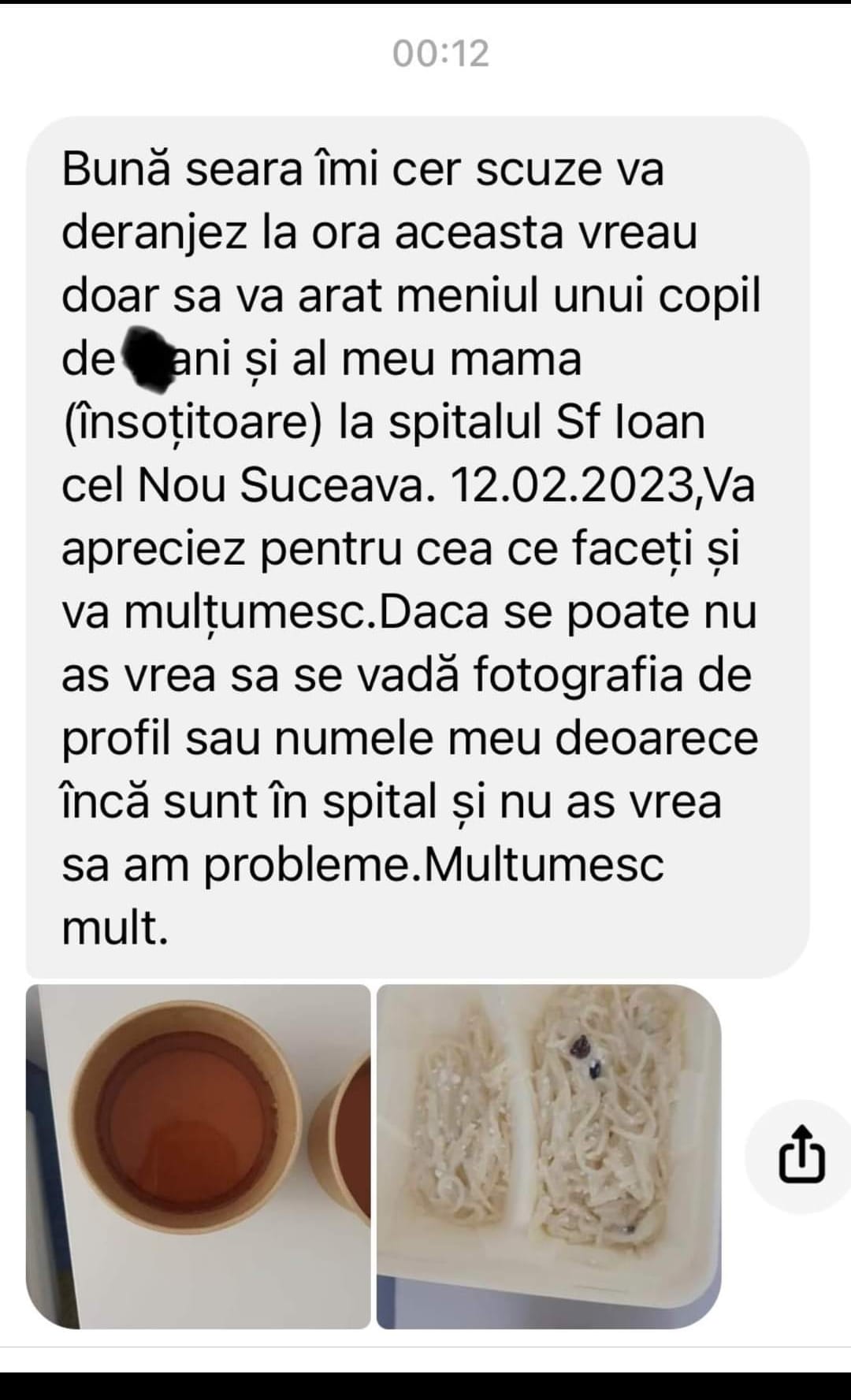
Task: Open the photo of the noodle tray
Action: tap(548, 1156)
